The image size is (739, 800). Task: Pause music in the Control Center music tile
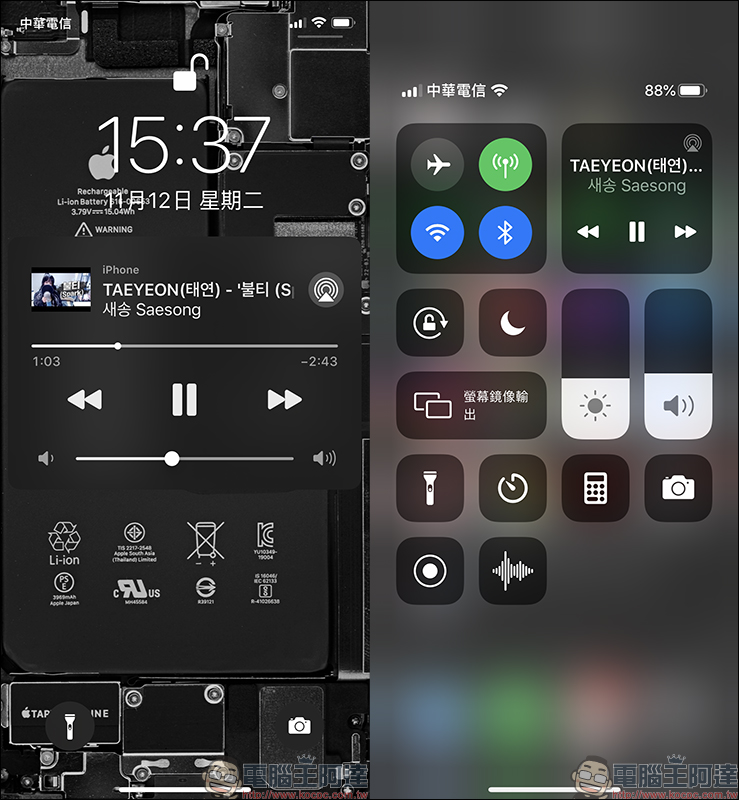[637, 232]
